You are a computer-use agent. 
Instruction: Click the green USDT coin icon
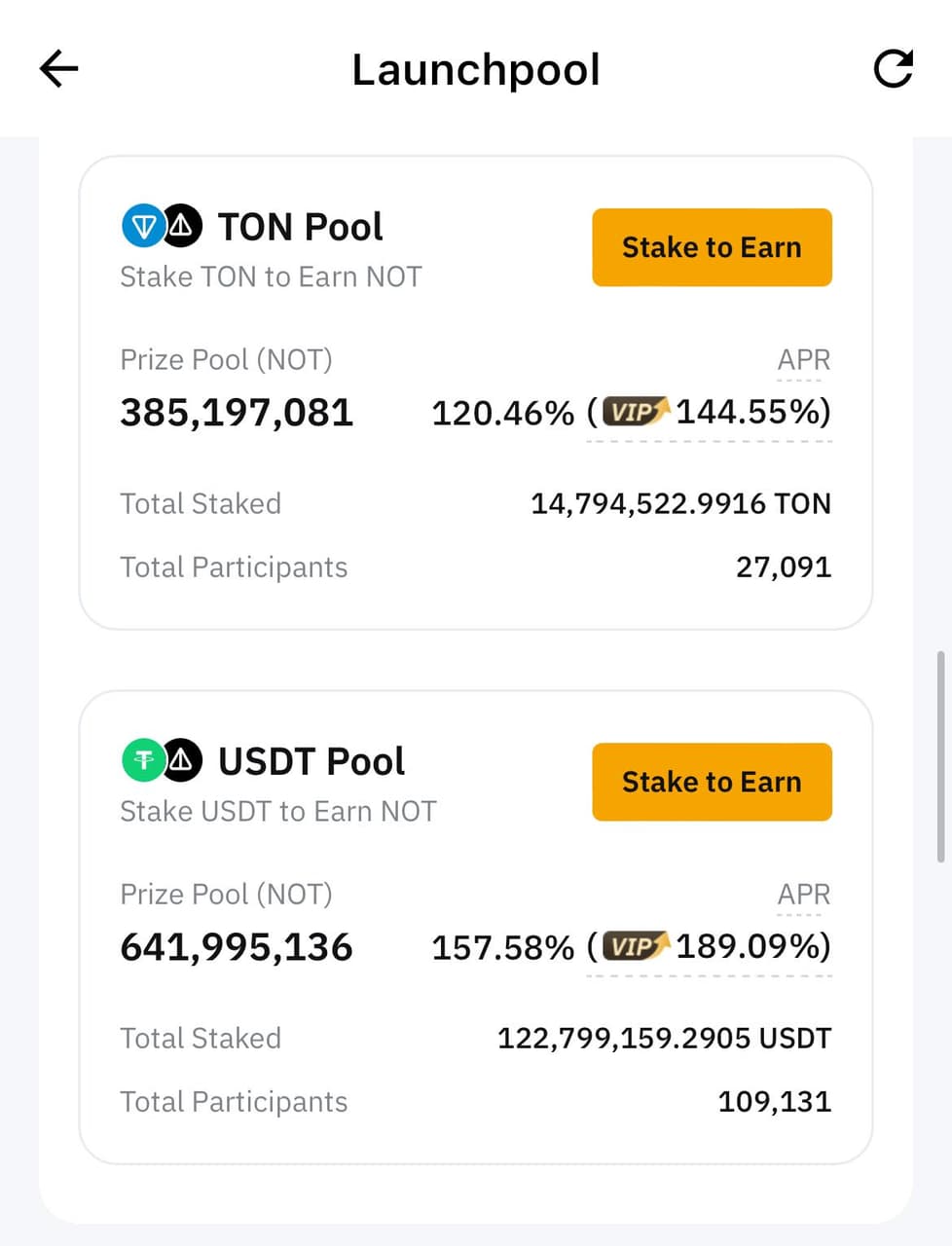pos(143,760)
